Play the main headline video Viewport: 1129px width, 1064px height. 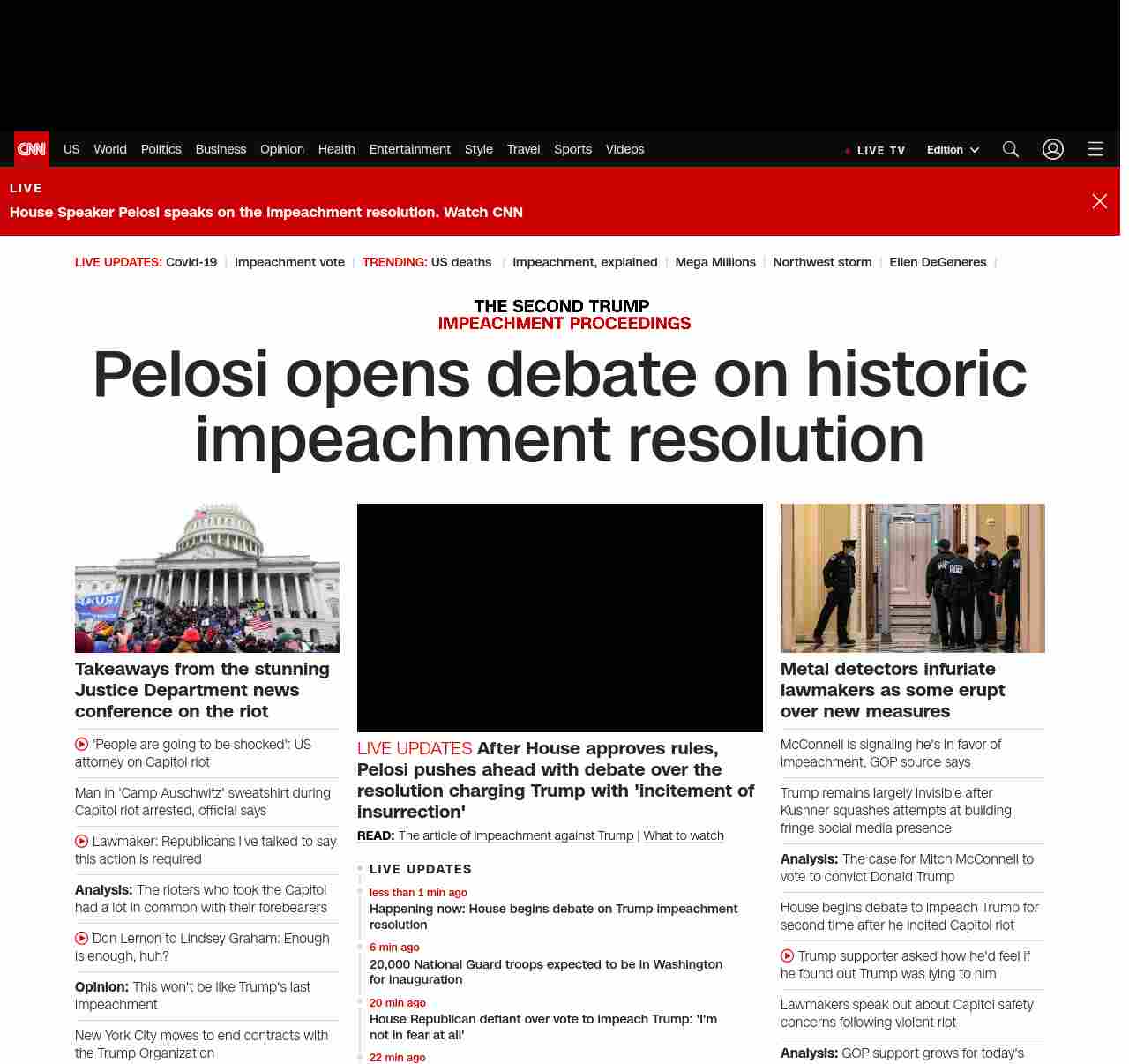559,618
